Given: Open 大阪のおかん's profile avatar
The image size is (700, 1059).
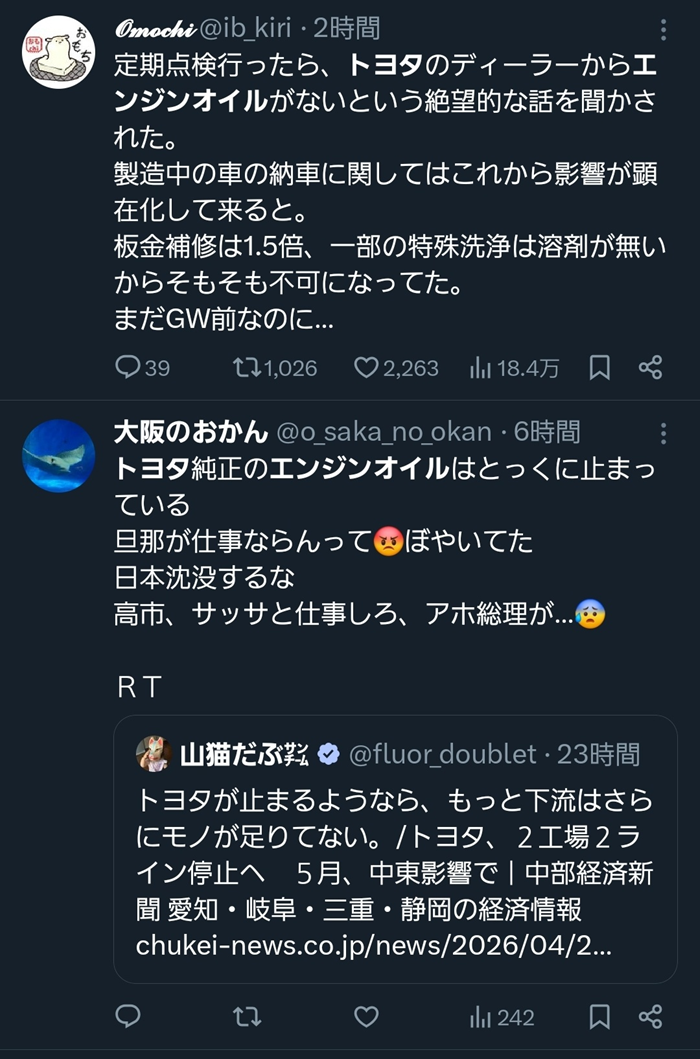Looking at the screenshot, I should [58, 456].
